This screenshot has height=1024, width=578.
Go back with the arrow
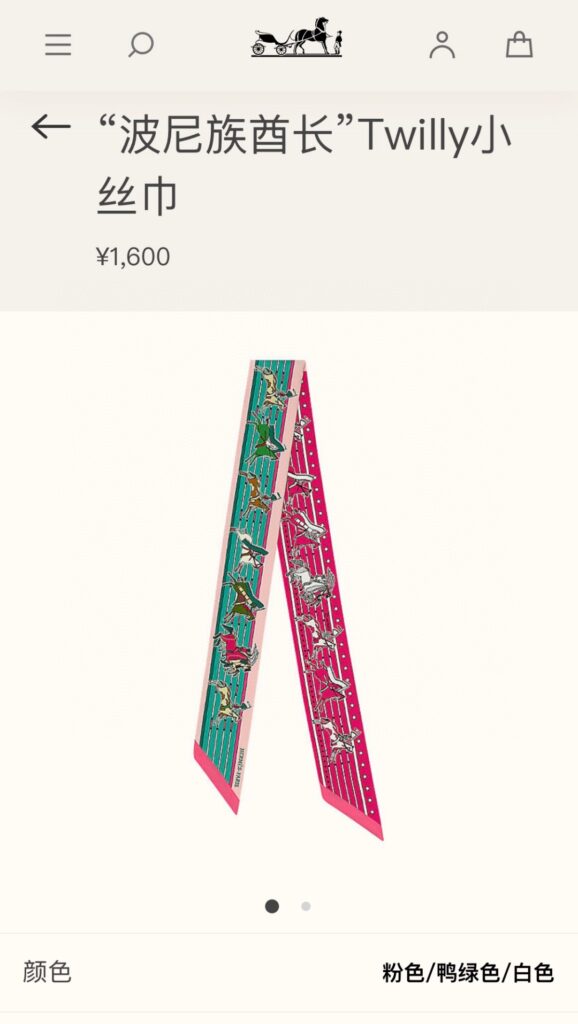pos(51,127)
